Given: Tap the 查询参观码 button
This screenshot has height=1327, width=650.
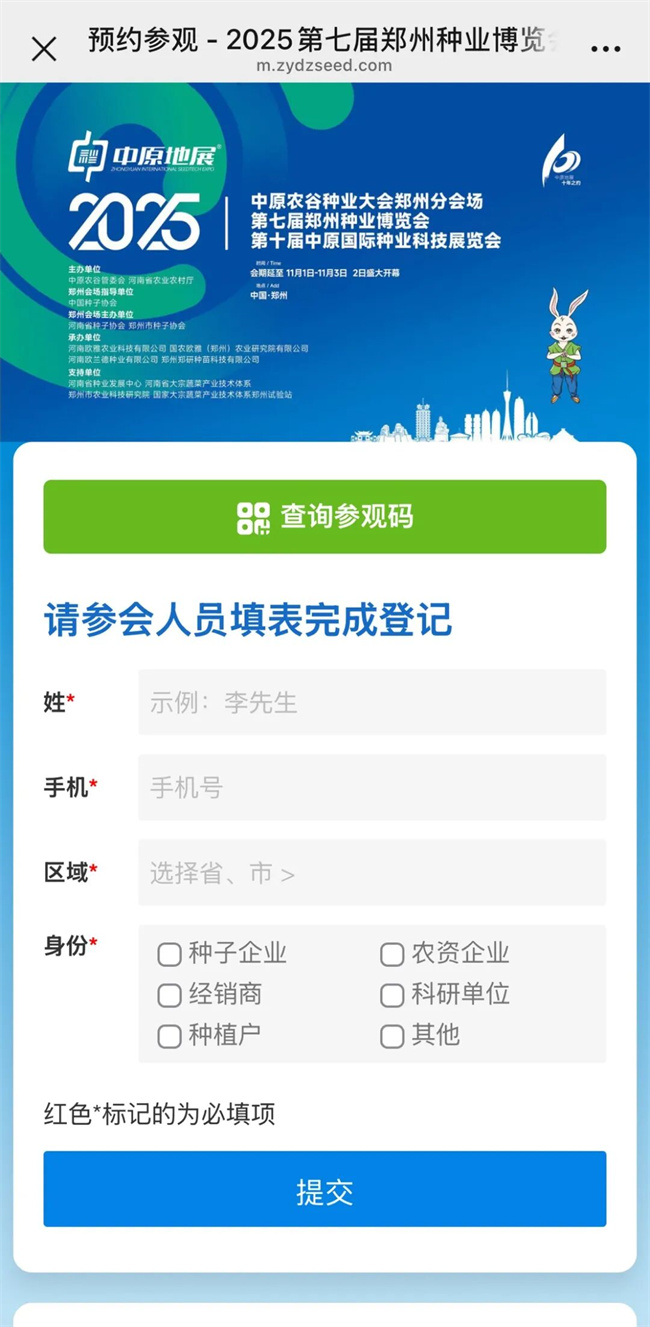Looking at the screenshot, I should tap(324, 517).
